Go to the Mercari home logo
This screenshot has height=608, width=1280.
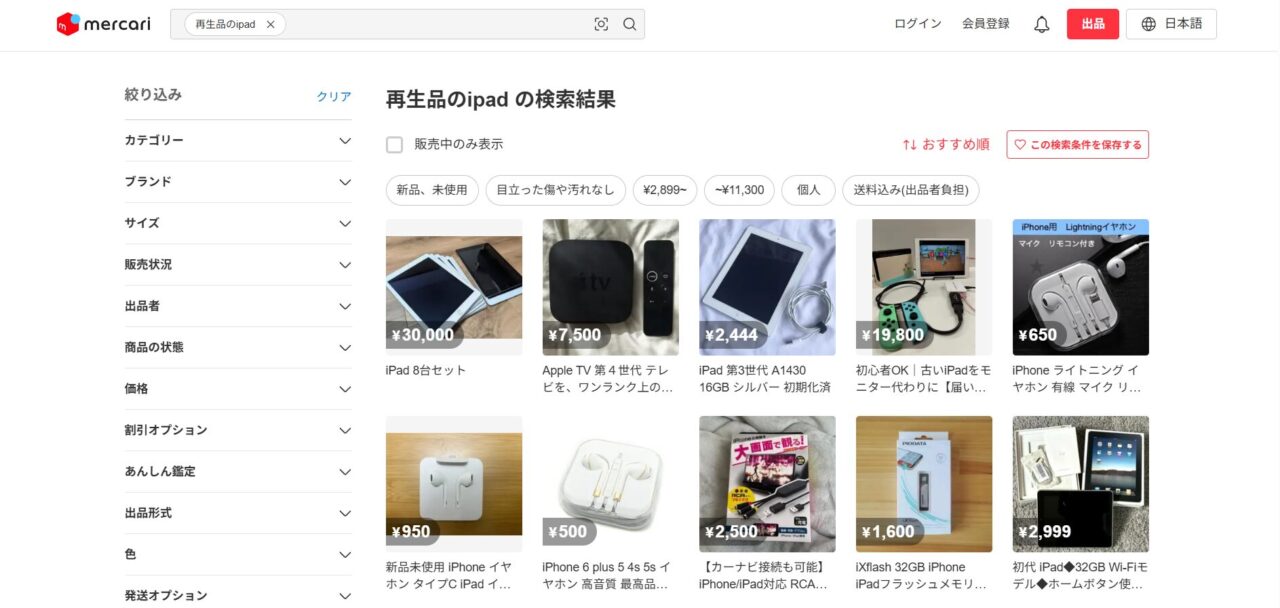(104, 24)
